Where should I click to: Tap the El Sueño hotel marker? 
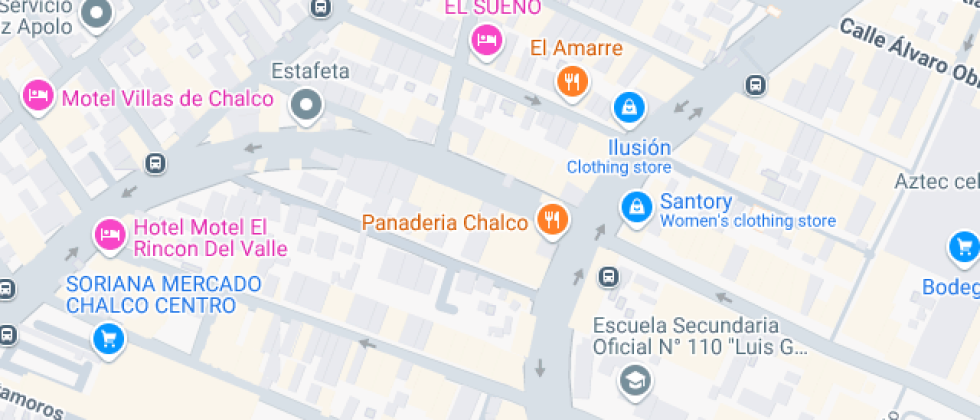(x=485, y=39)
